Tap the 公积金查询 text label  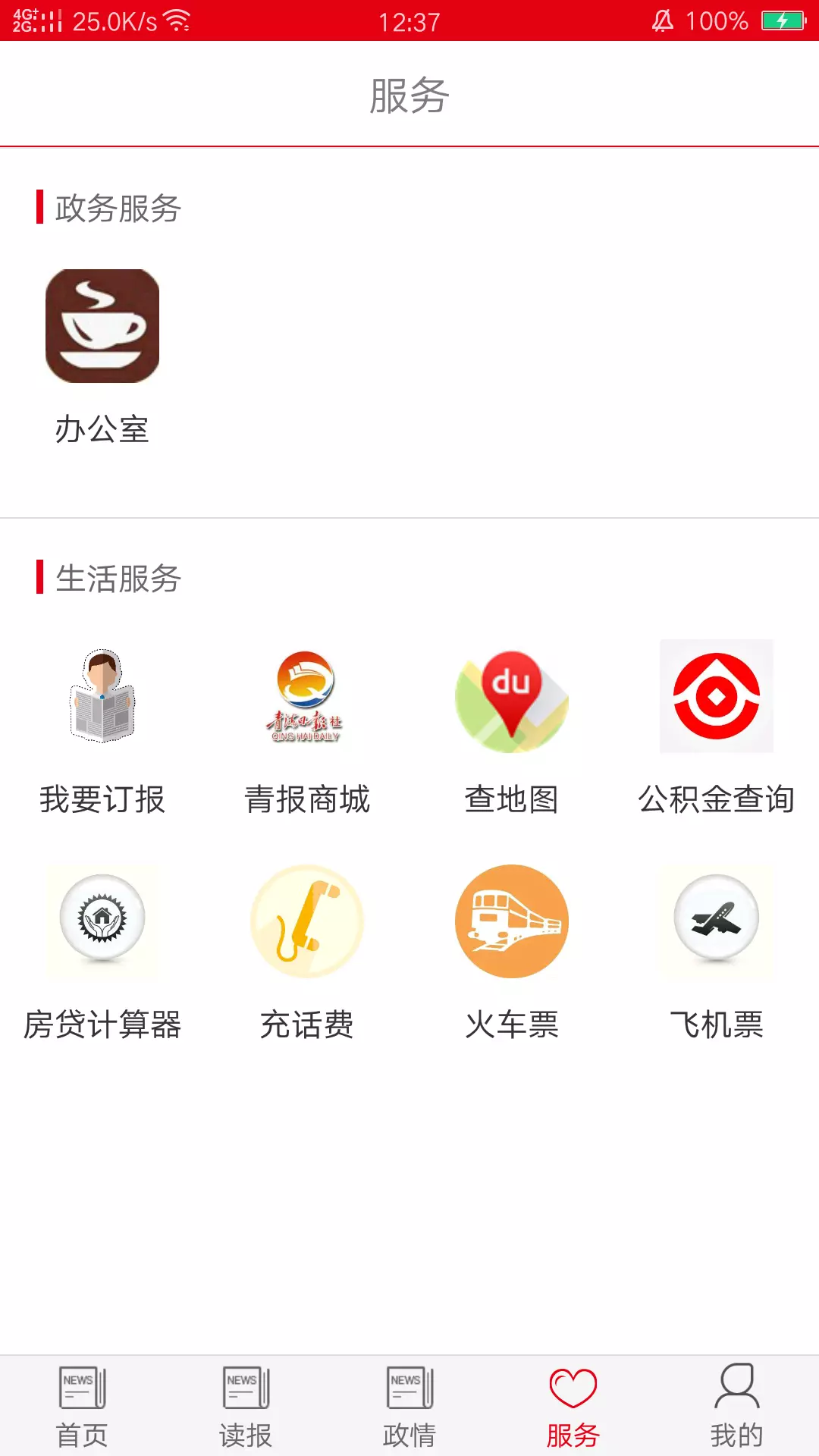click(716, 799)
